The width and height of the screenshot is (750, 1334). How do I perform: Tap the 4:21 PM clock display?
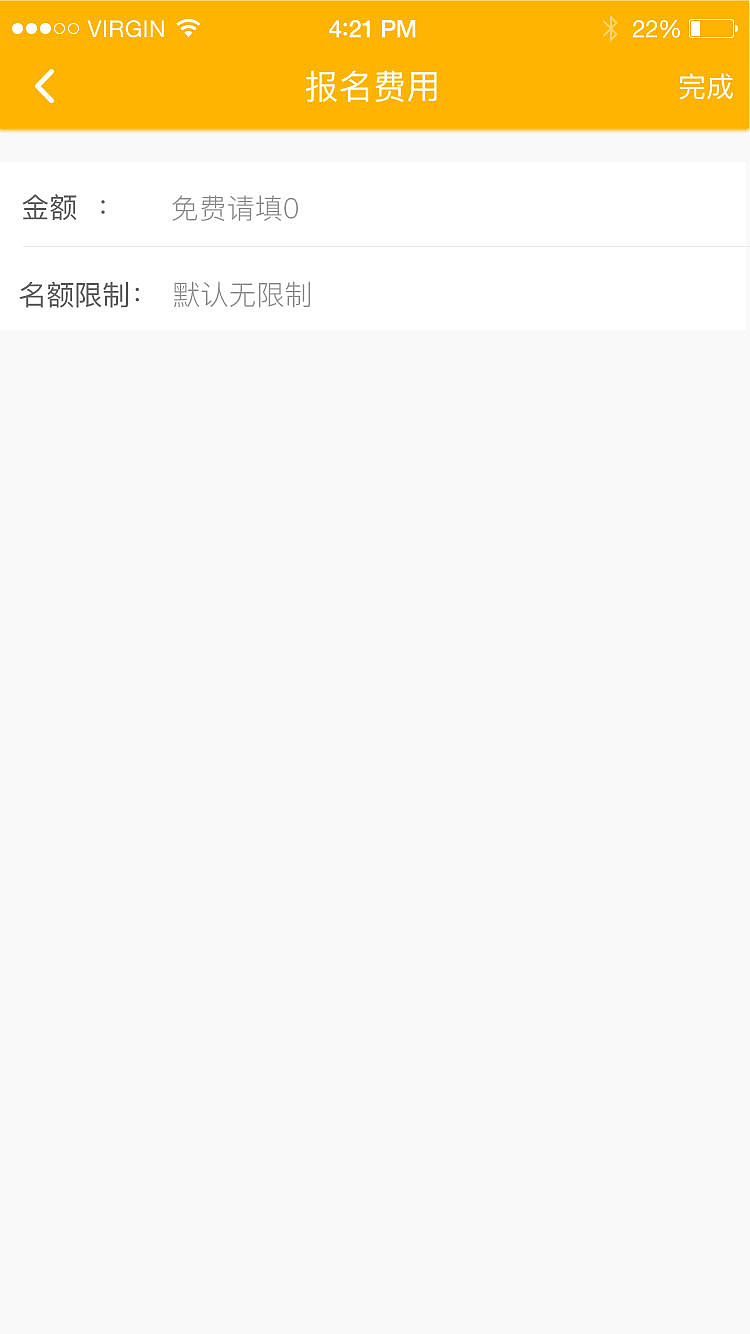click(x=373, y=28)
